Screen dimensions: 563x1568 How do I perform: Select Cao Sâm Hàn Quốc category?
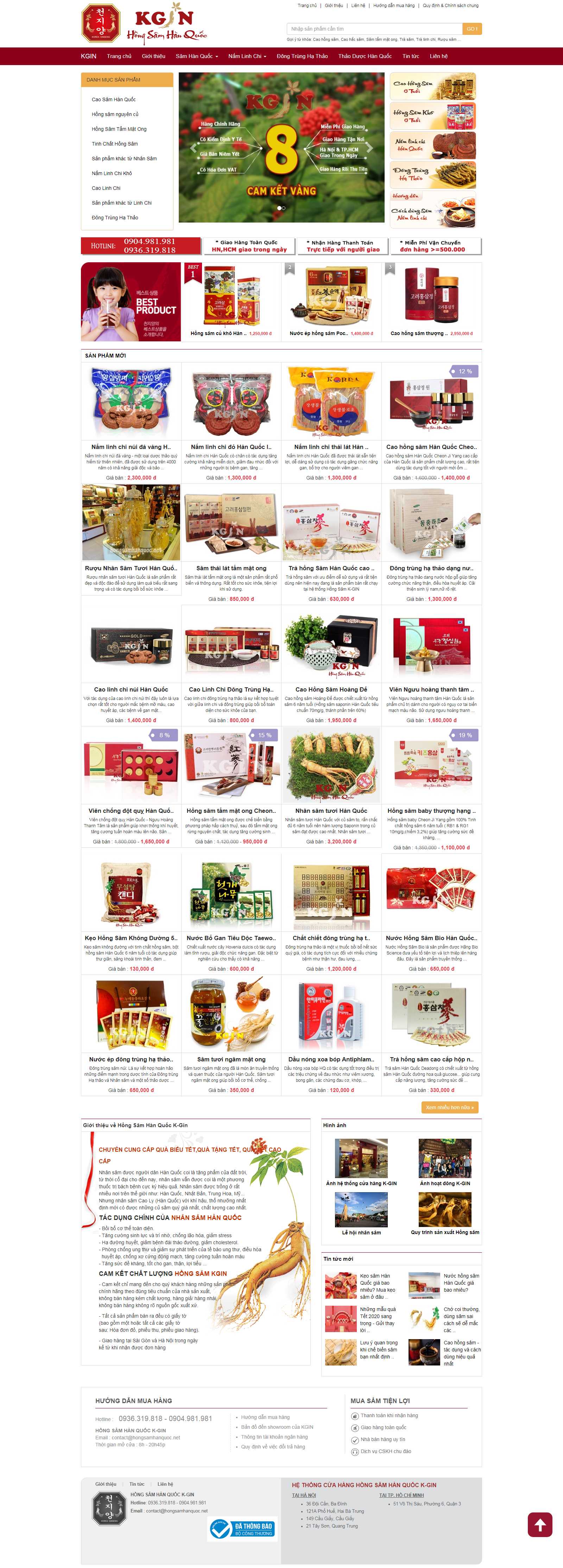(x=114, y=99)
